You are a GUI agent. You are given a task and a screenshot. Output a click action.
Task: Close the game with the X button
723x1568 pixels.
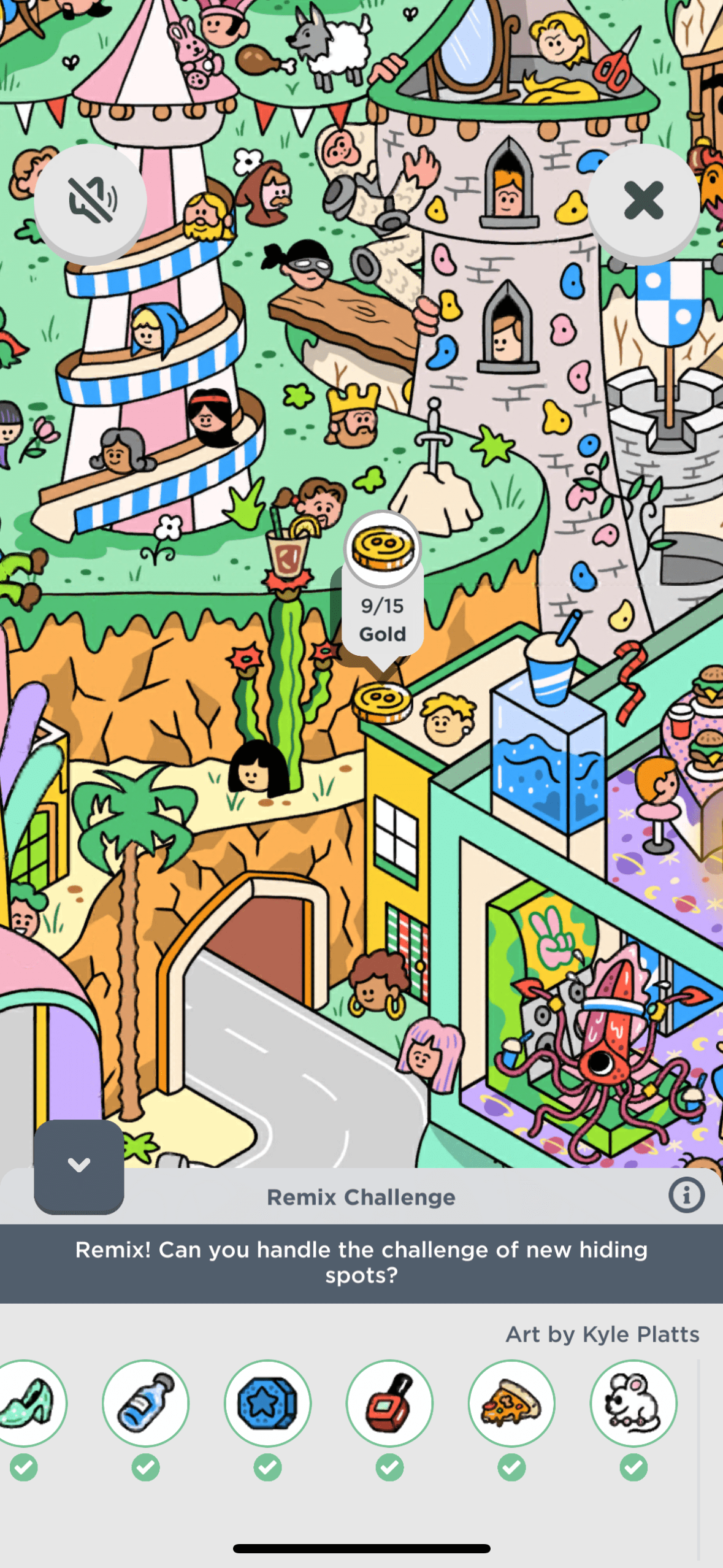643,201
